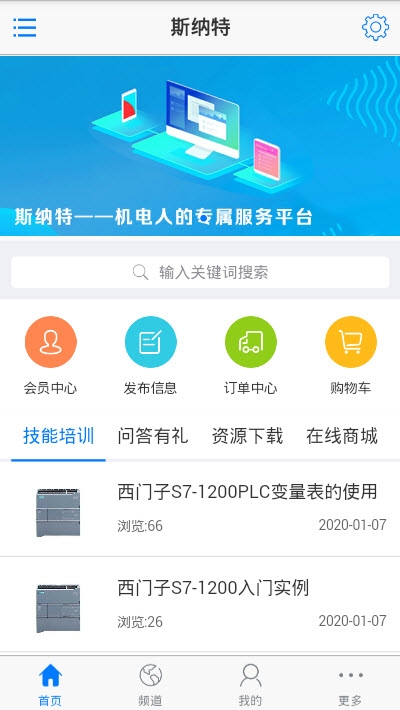Go to 订单中心
The height and width of the screenshot is (710, 400).
pos(251,355)
